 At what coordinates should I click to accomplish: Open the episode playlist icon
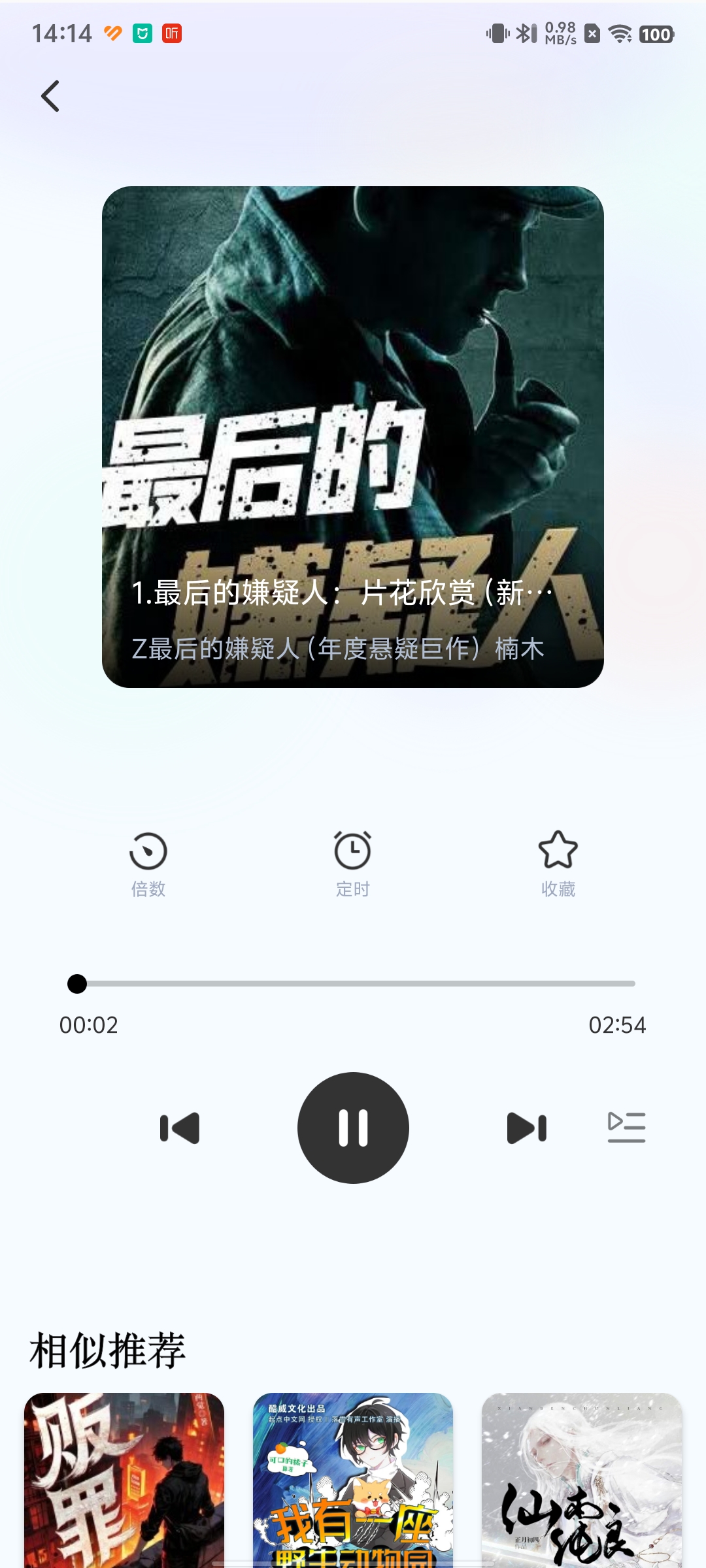coord(626,1128)
